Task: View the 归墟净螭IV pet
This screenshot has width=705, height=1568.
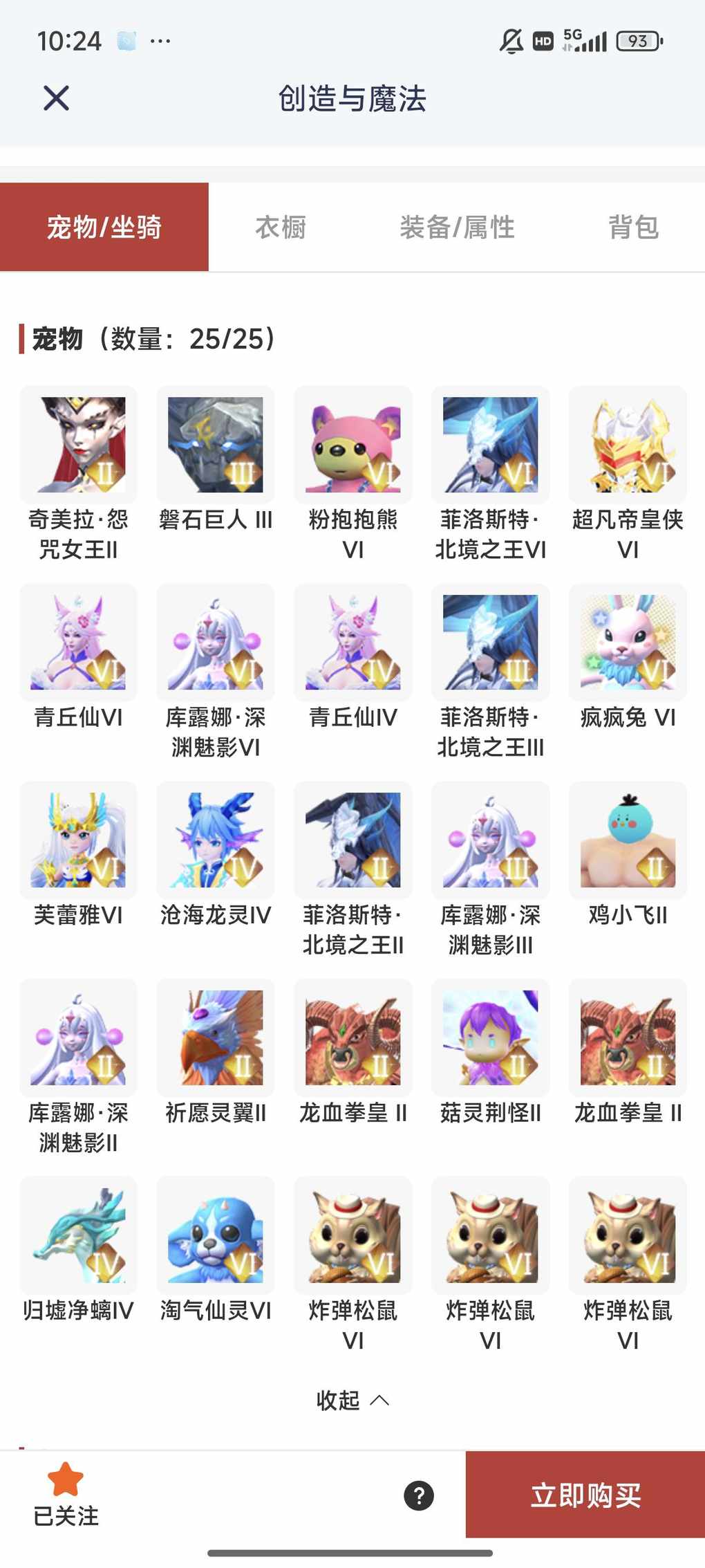Action: [x=78, y=1235]
